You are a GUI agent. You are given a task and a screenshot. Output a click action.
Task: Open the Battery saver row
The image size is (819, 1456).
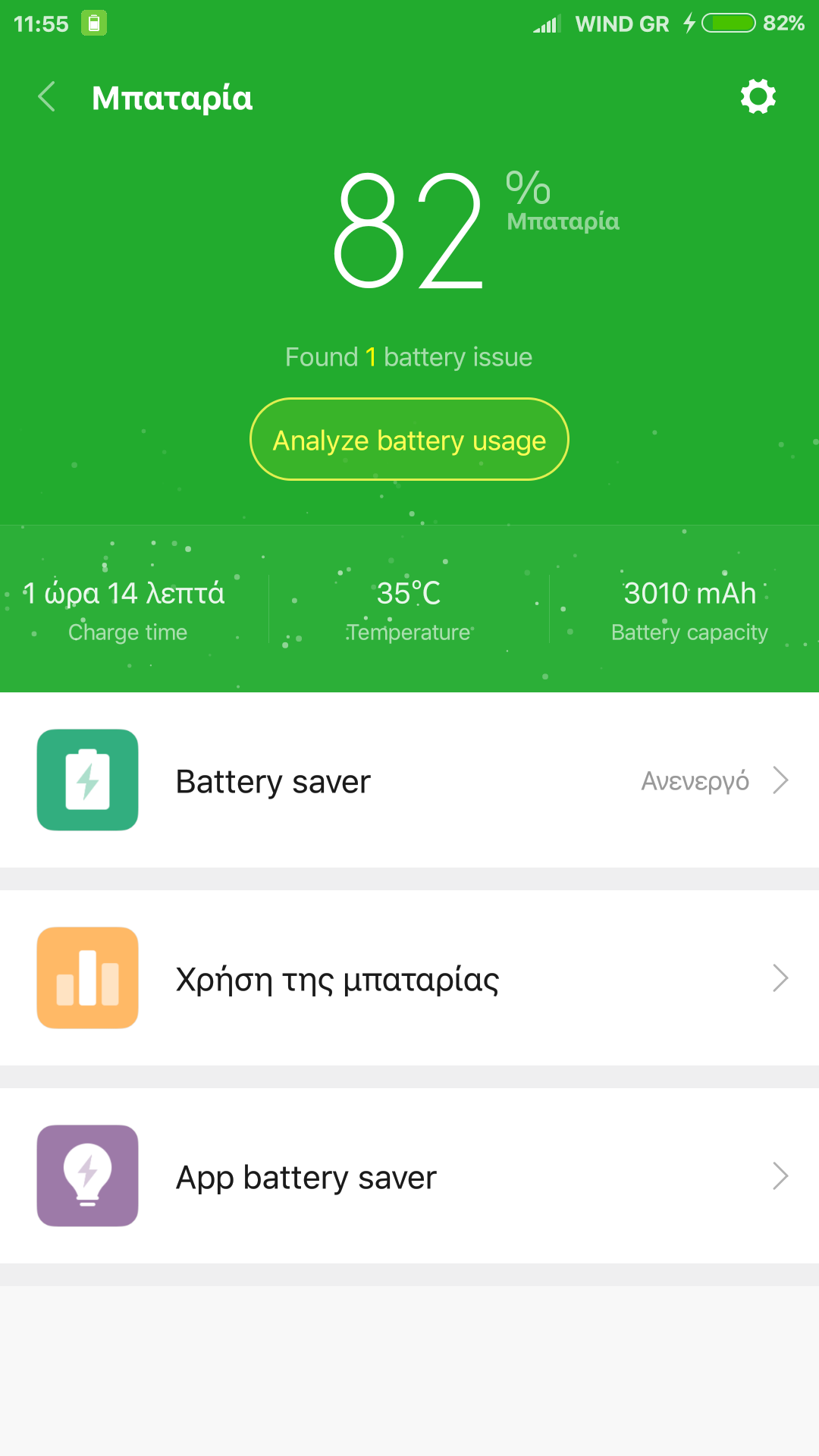(x=409, y=780)
